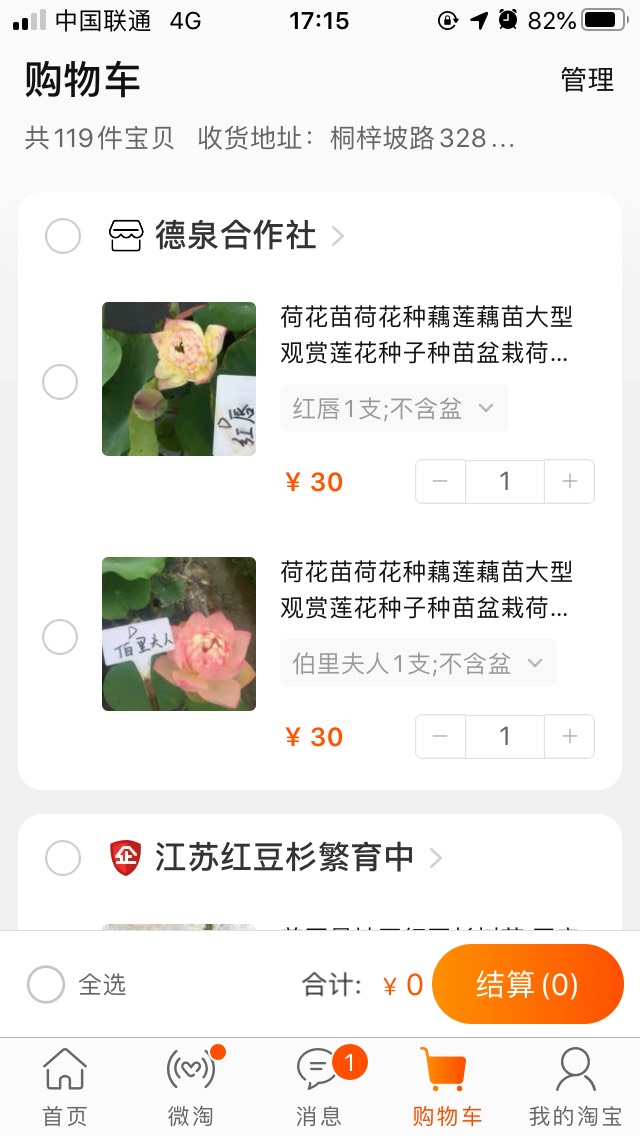
Task: Open the 红唇 lotus product photo
Action: point(179,379)
